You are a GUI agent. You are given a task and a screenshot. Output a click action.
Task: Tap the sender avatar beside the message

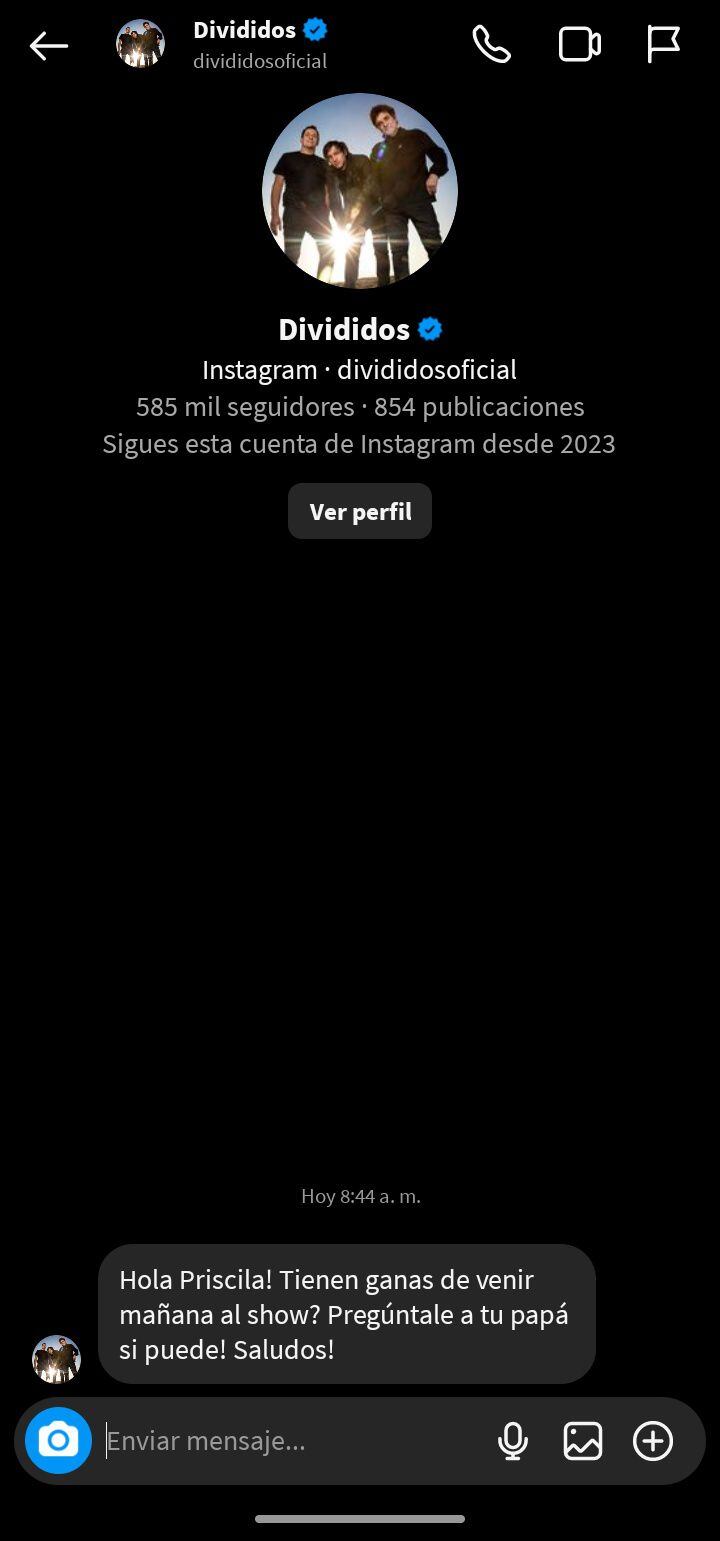point(57,1359)
